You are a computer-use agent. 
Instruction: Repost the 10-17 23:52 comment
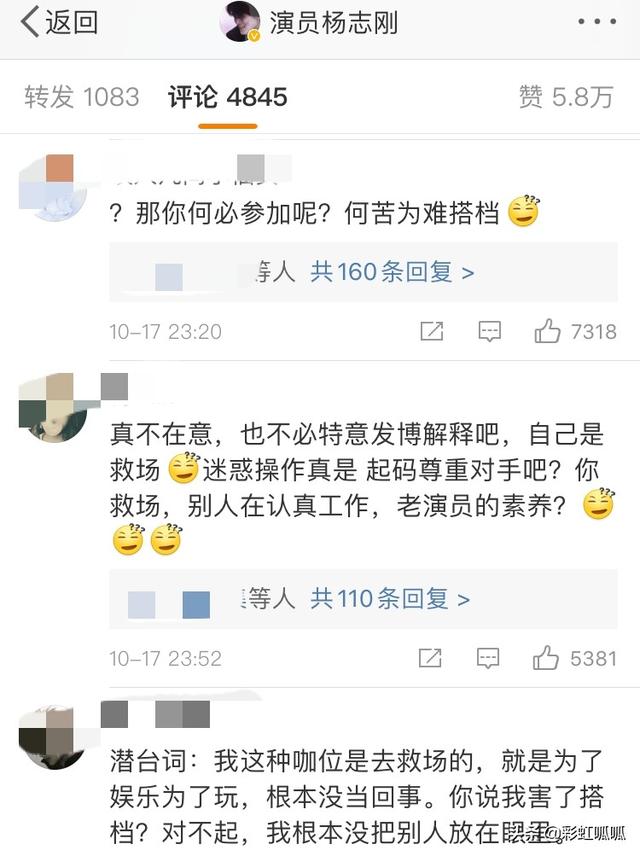click(431, 658)
